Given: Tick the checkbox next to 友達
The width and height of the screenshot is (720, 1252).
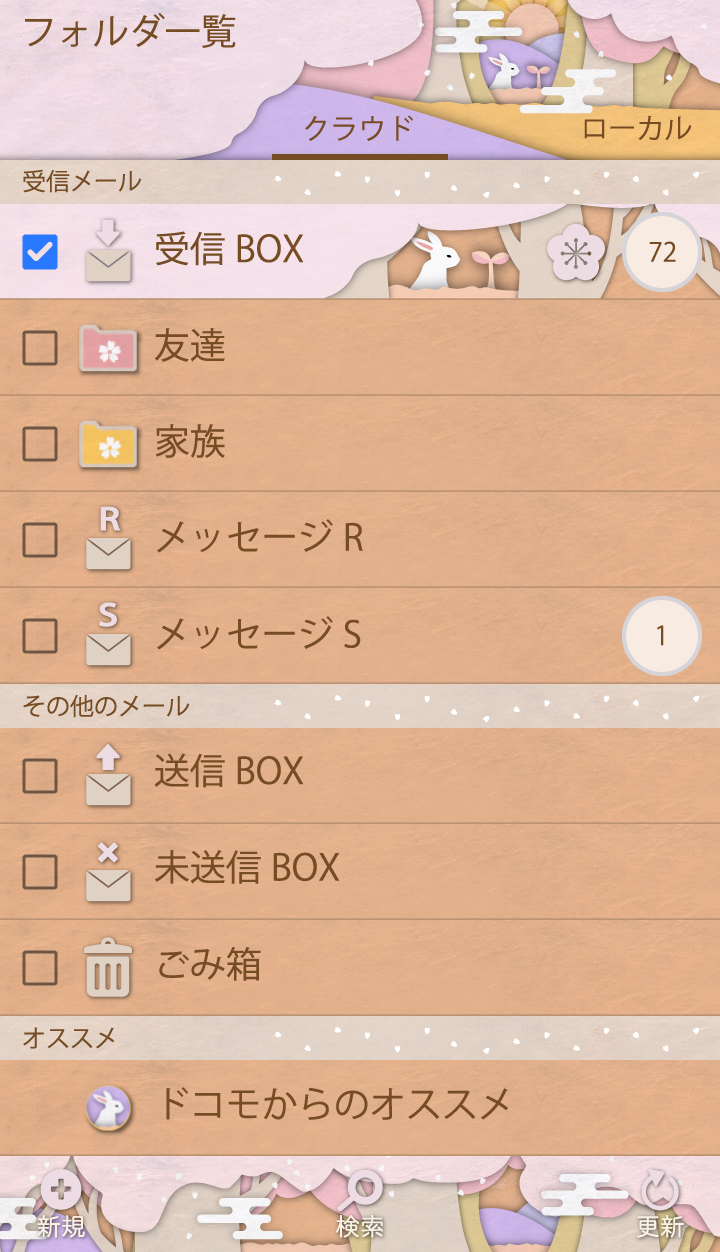Looking at the screenshot, I should click(x=40, y=348).
